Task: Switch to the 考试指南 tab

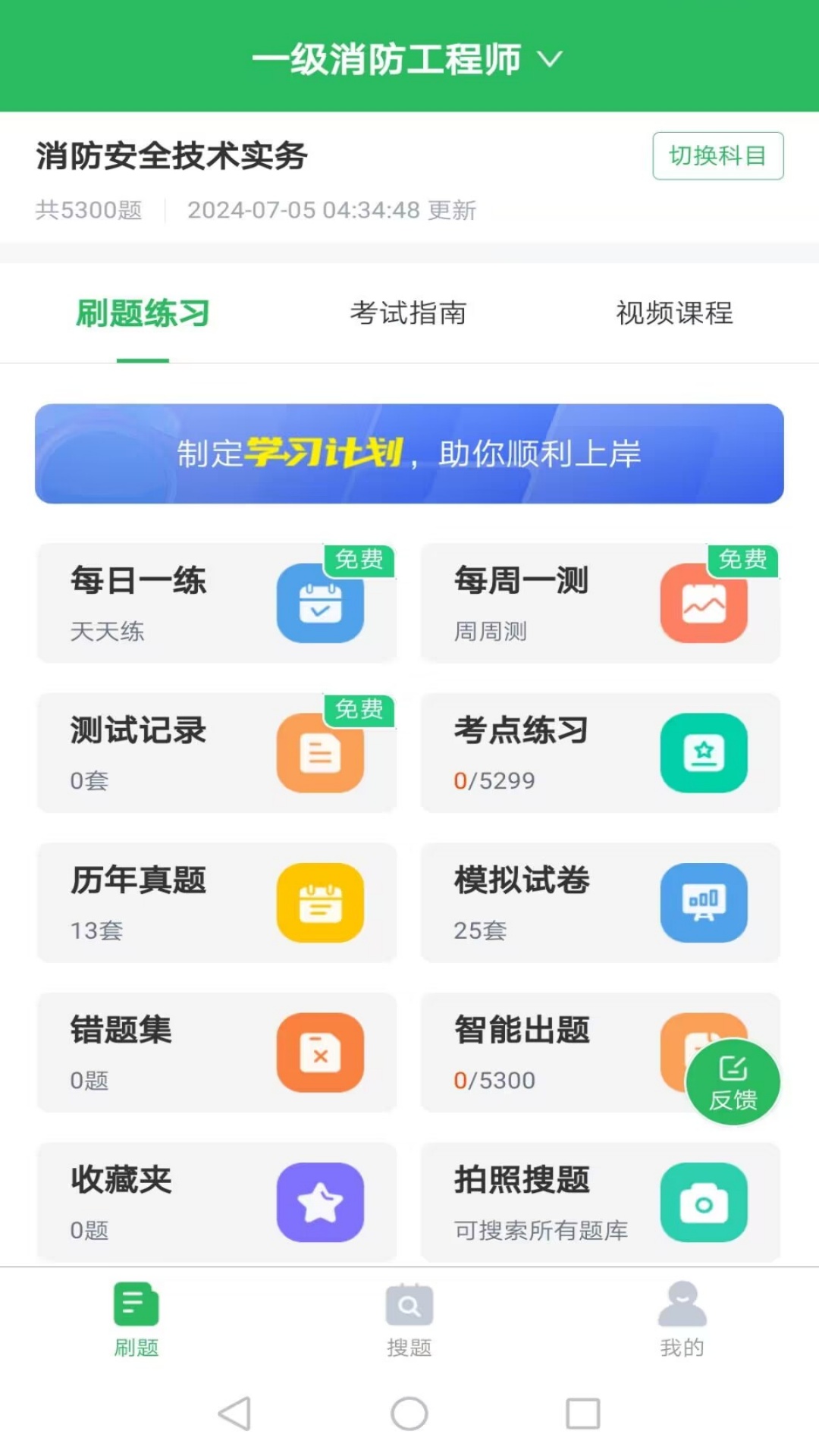Action: pos(409,312)
